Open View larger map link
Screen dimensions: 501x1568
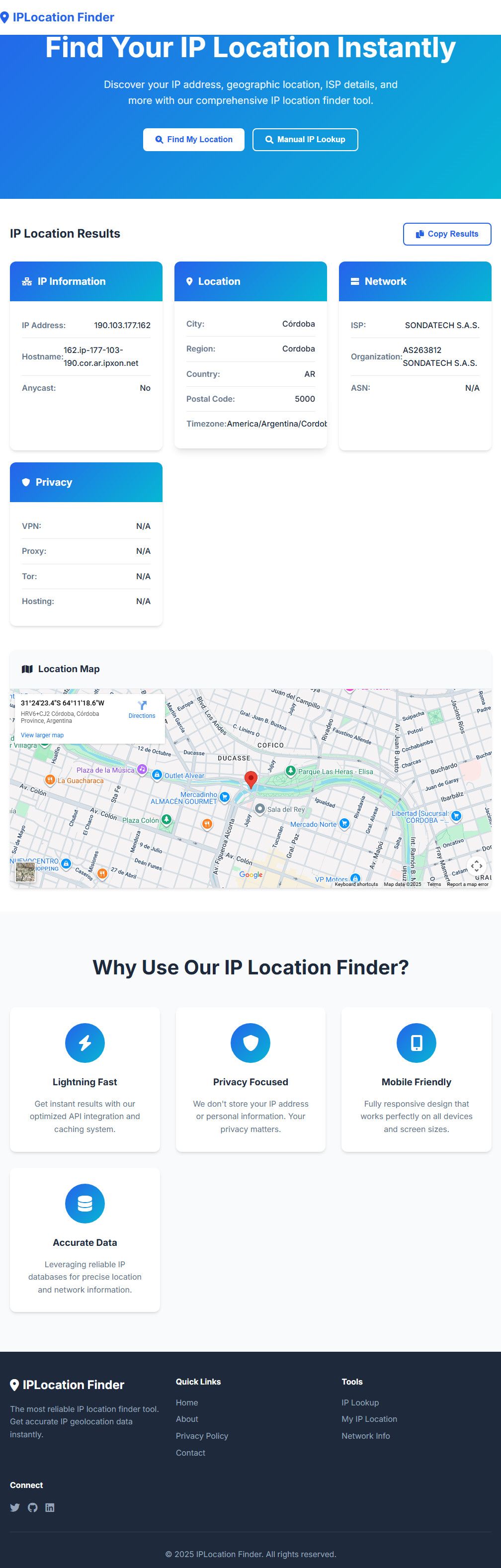click(42, 735)
